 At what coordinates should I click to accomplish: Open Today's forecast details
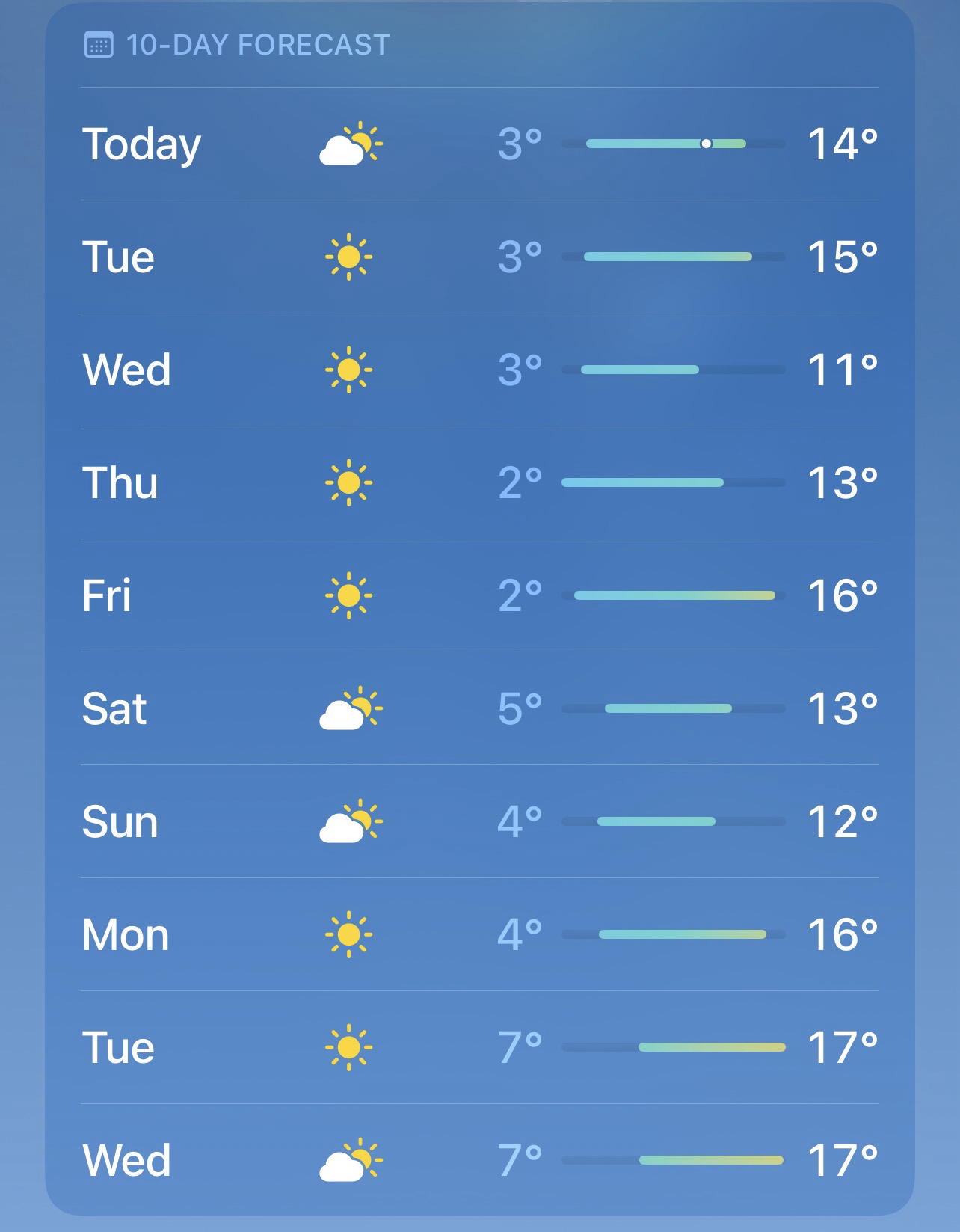[x=479, y=144]
